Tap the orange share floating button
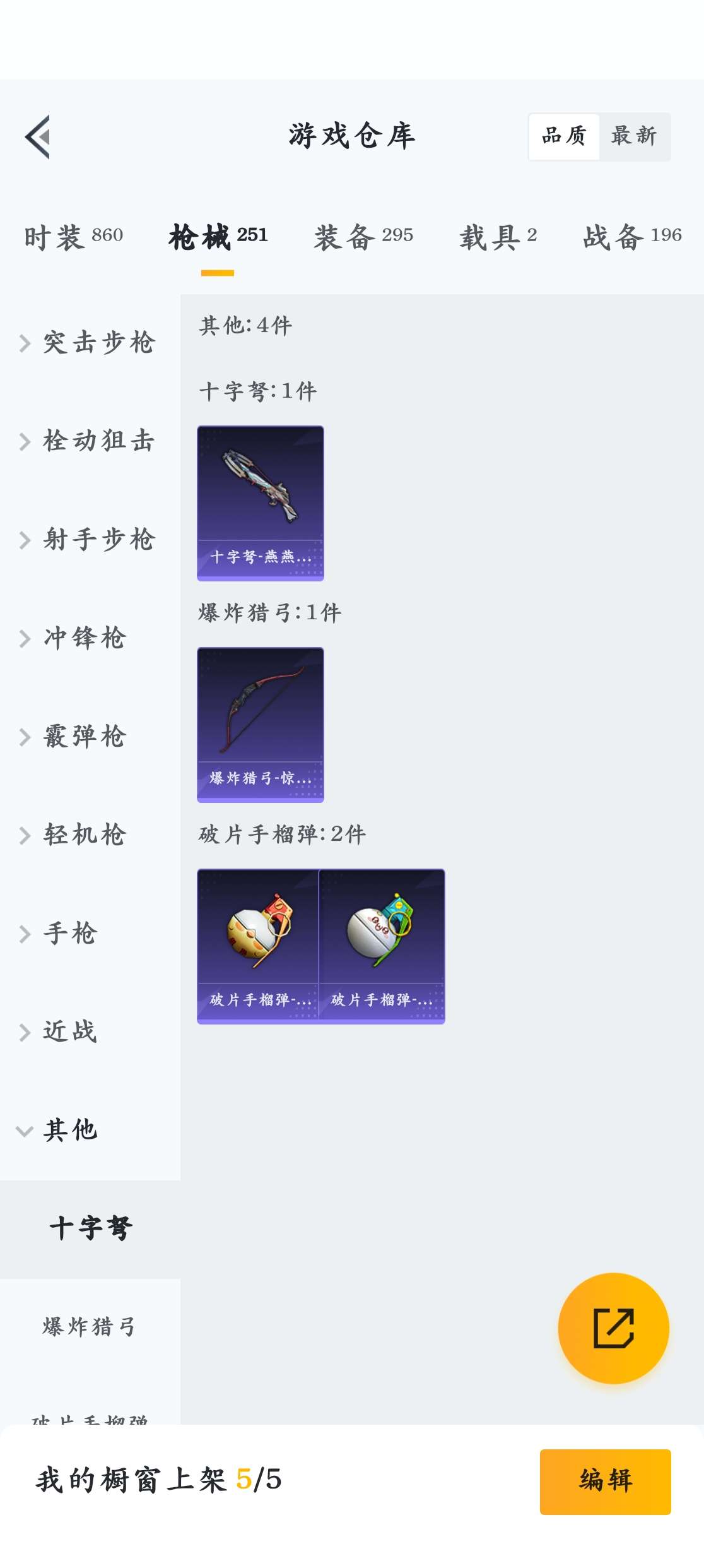The height and width of the screenshot is (1568, 704). tap(613, 1328)
